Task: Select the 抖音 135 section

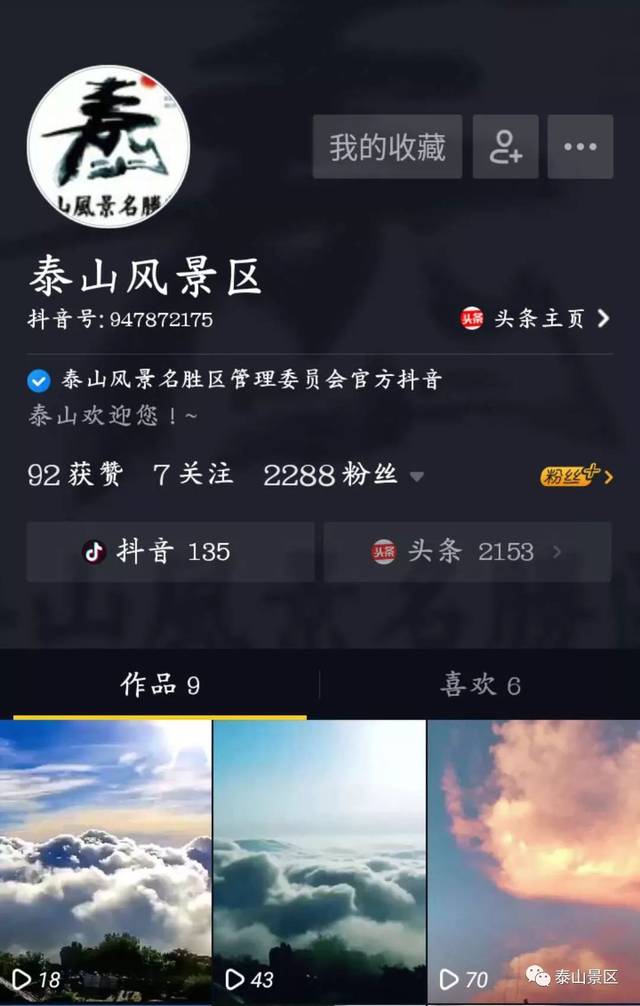Action: [170, 552]
